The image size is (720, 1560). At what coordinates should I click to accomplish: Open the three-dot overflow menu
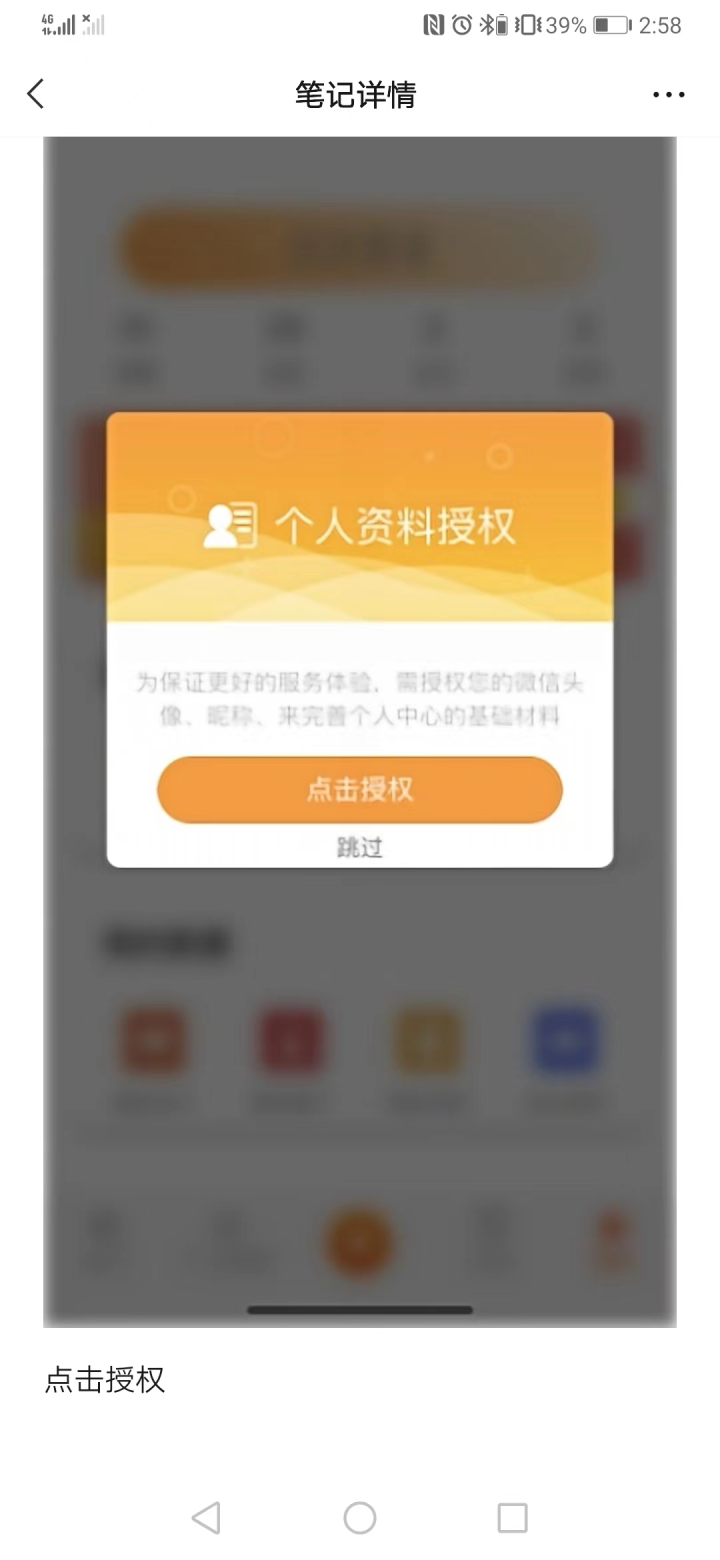click(x=668, y=95)
